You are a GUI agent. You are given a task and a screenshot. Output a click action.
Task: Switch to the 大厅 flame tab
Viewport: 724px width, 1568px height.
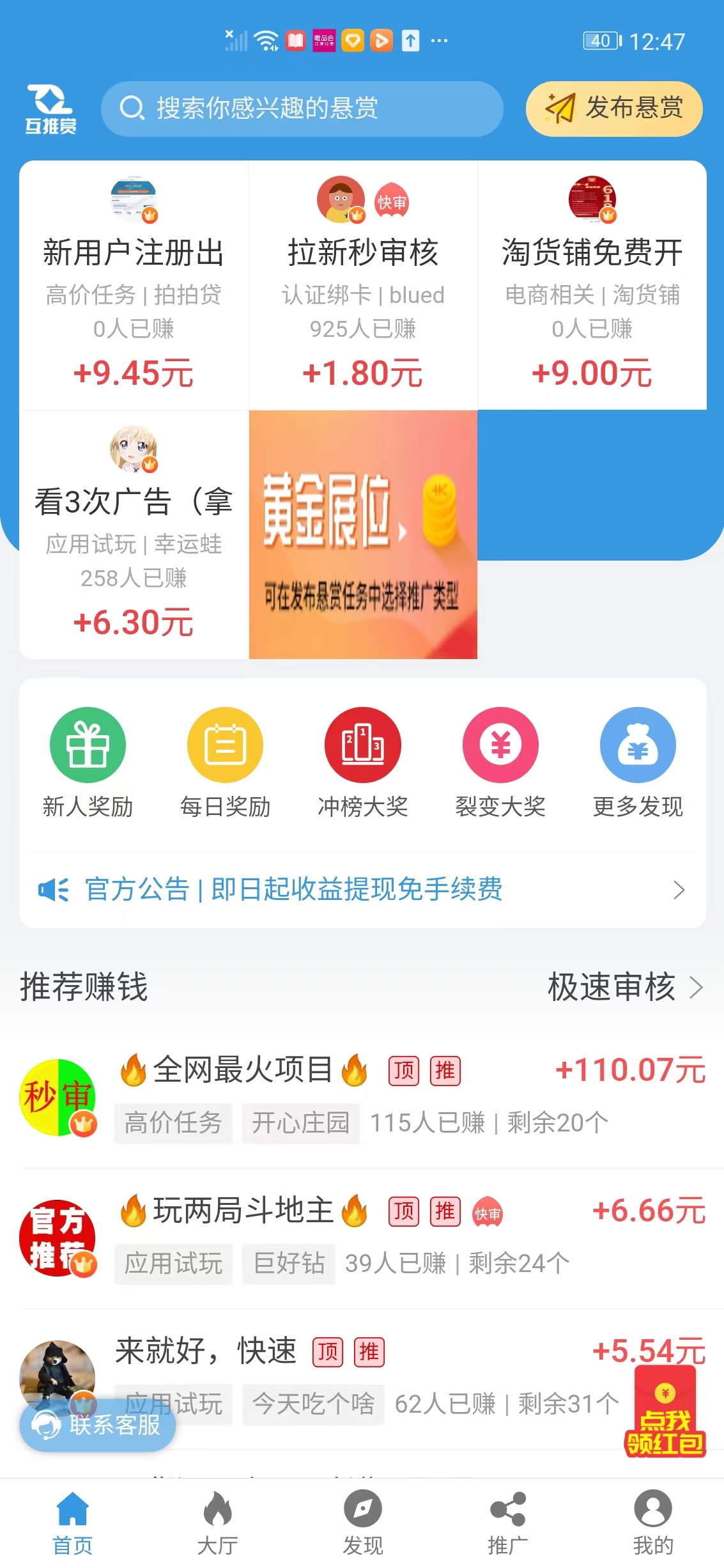217,1515
